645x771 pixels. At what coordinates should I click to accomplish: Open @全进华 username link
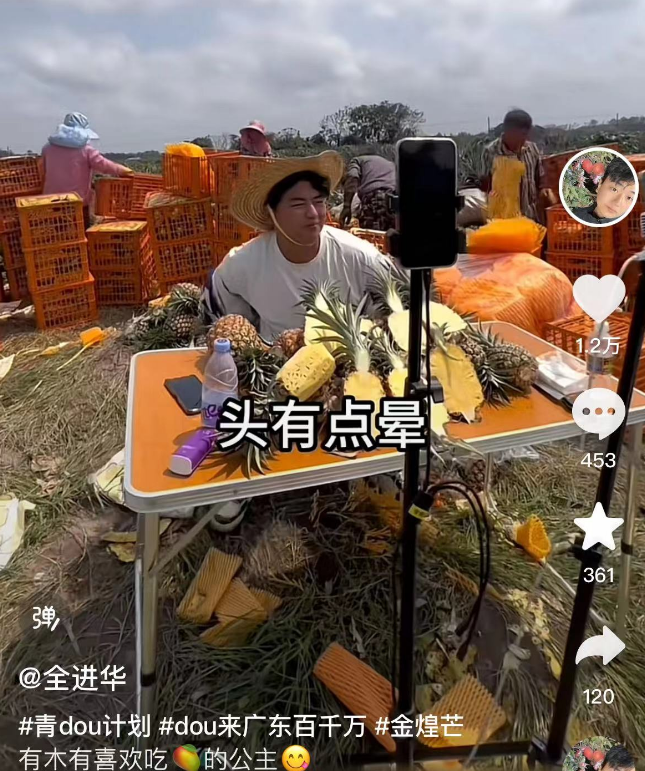point(72,678)
